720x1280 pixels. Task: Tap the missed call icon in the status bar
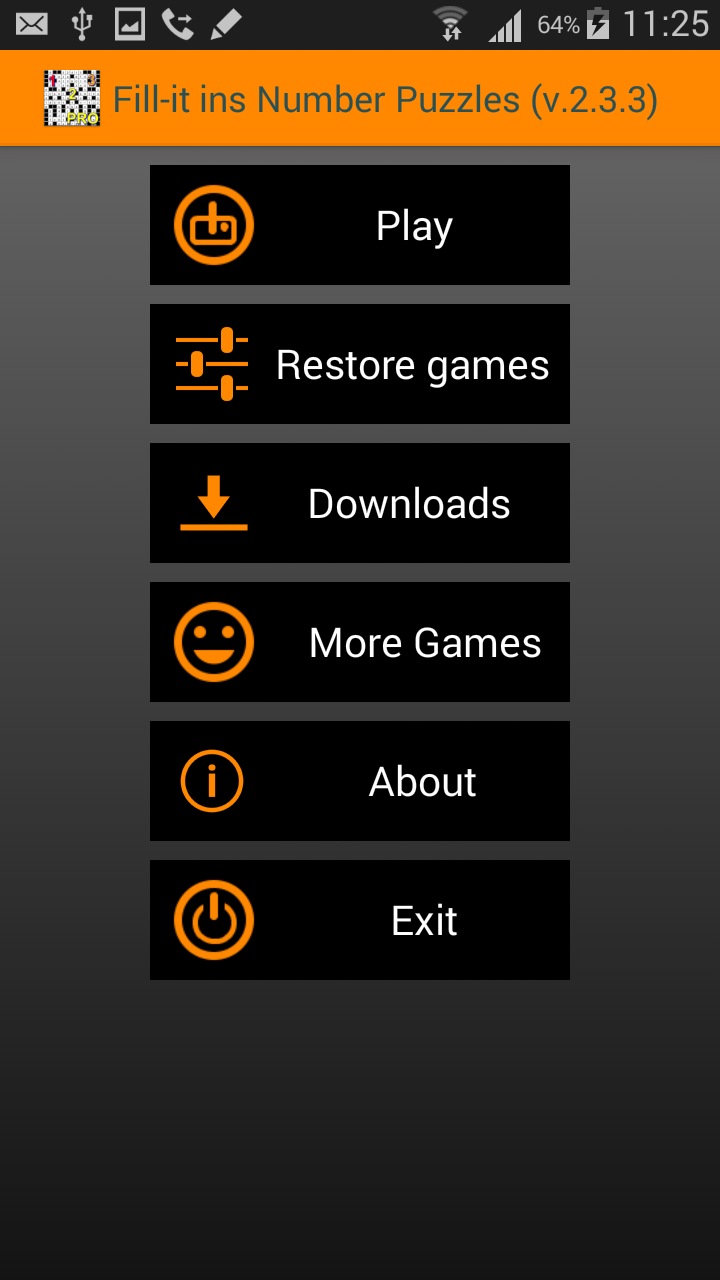pyautogui.click(x=180, y=22)
